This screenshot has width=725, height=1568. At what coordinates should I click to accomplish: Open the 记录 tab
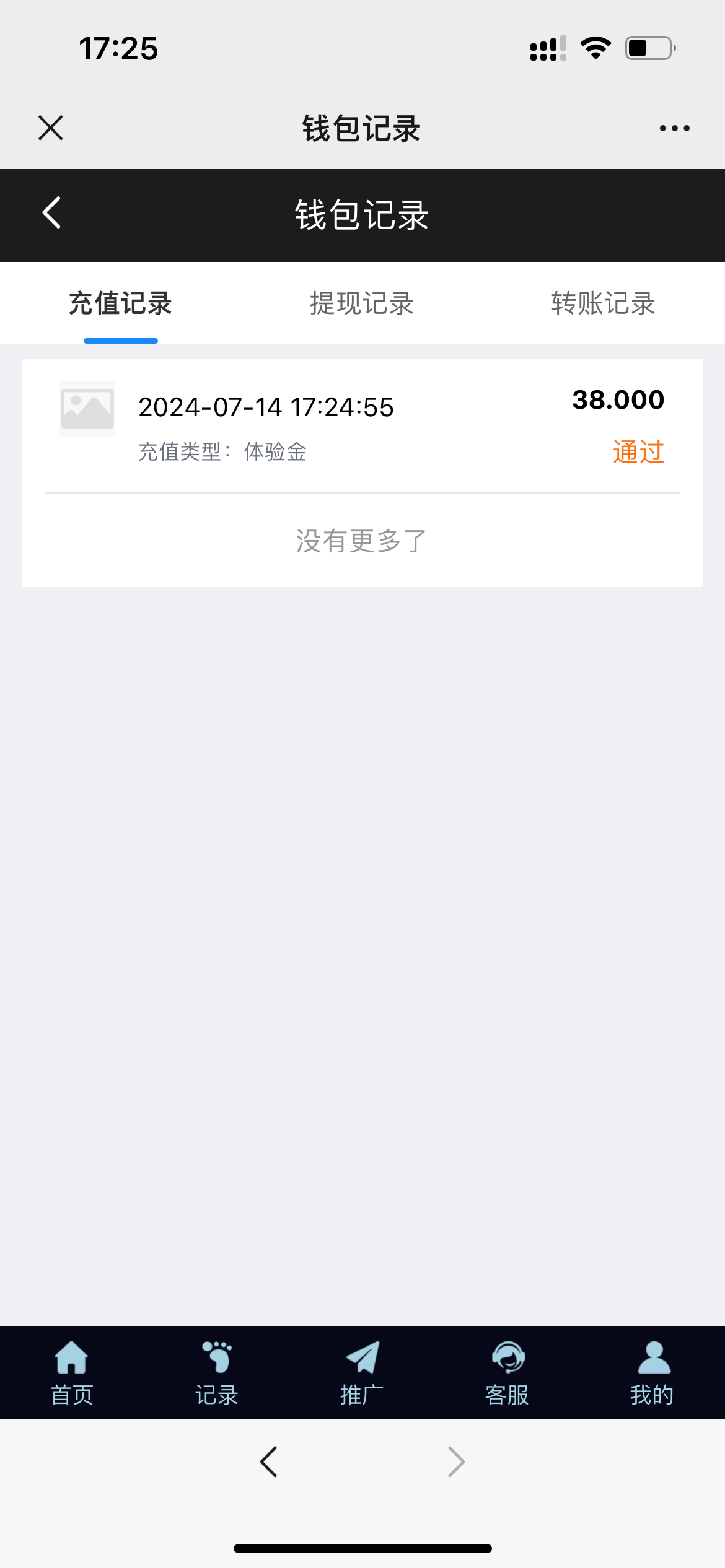point(217,1372)
